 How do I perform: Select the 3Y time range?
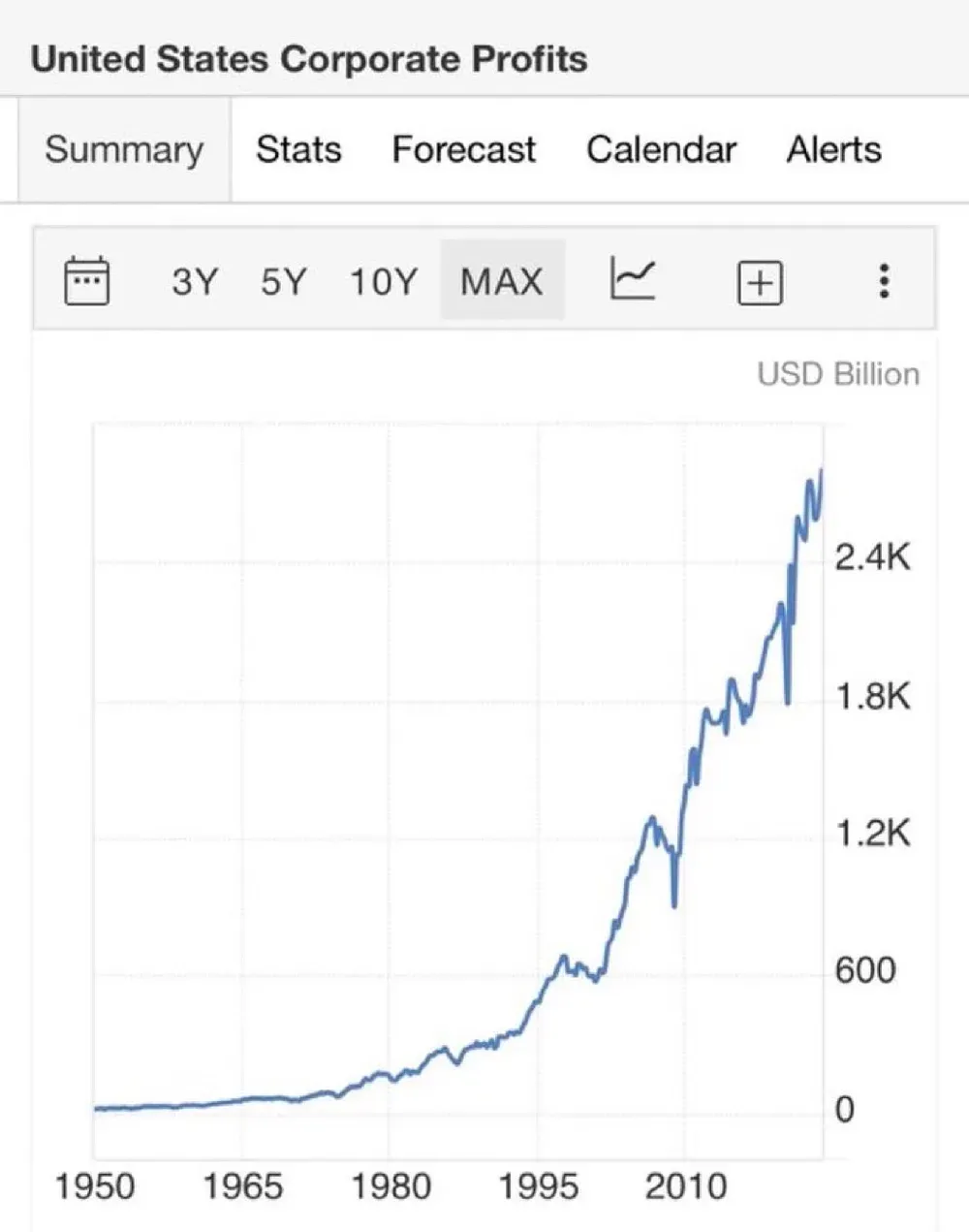(x=194, y=282)
